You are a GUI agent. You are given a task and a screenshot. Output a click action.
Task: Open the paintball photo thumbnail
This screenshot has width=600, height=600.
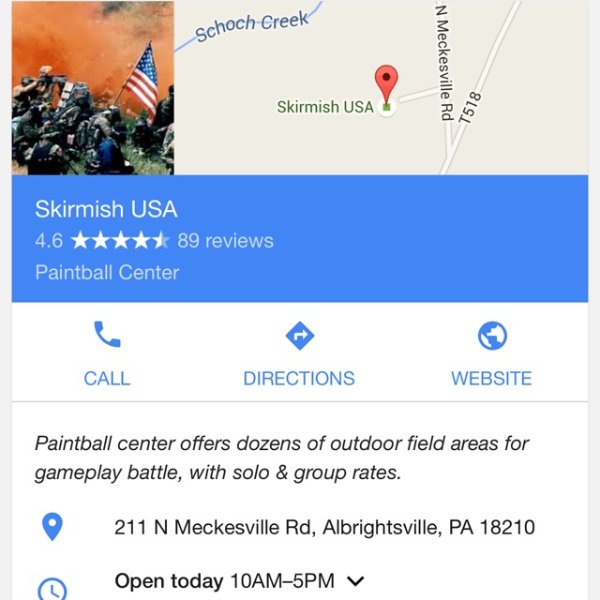pyautogui.click(x=93, y=88)
